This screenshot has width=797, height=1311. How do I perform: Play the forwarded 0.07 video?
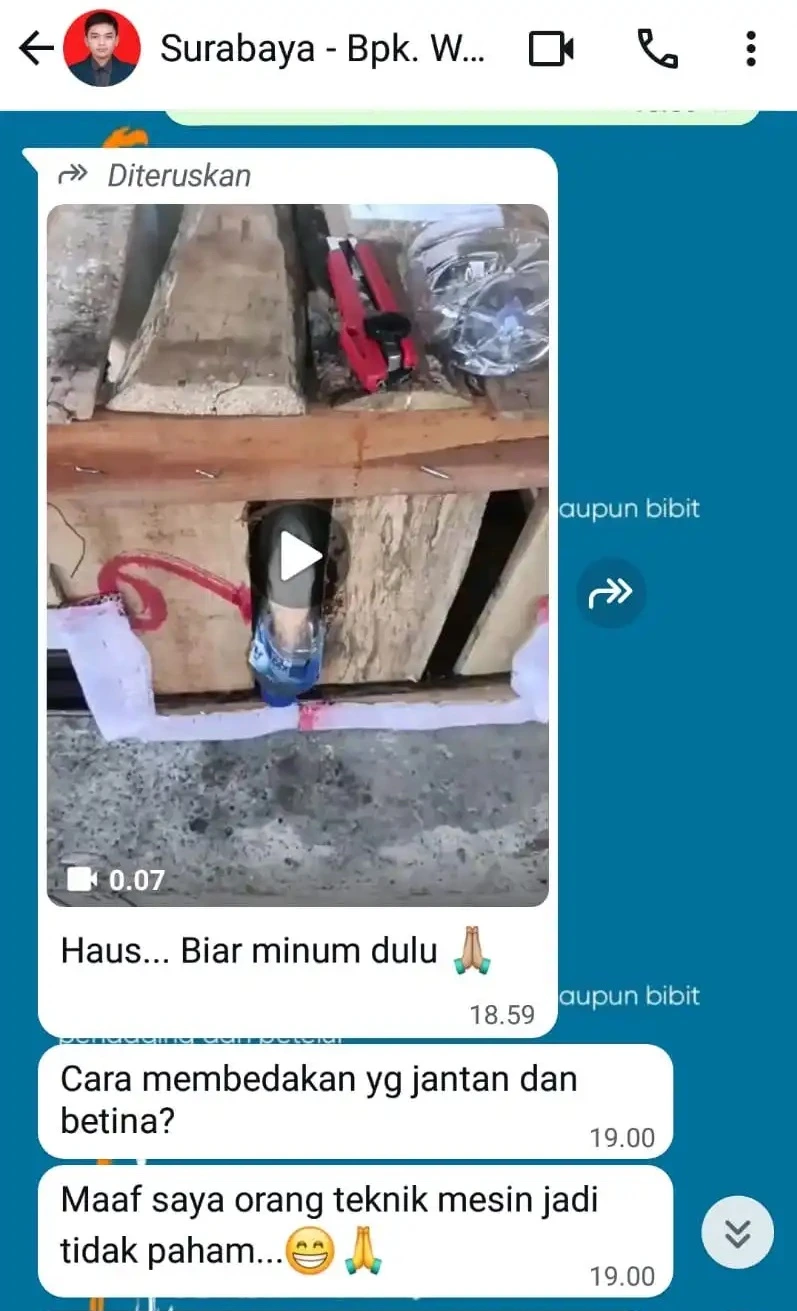(298, 556)
